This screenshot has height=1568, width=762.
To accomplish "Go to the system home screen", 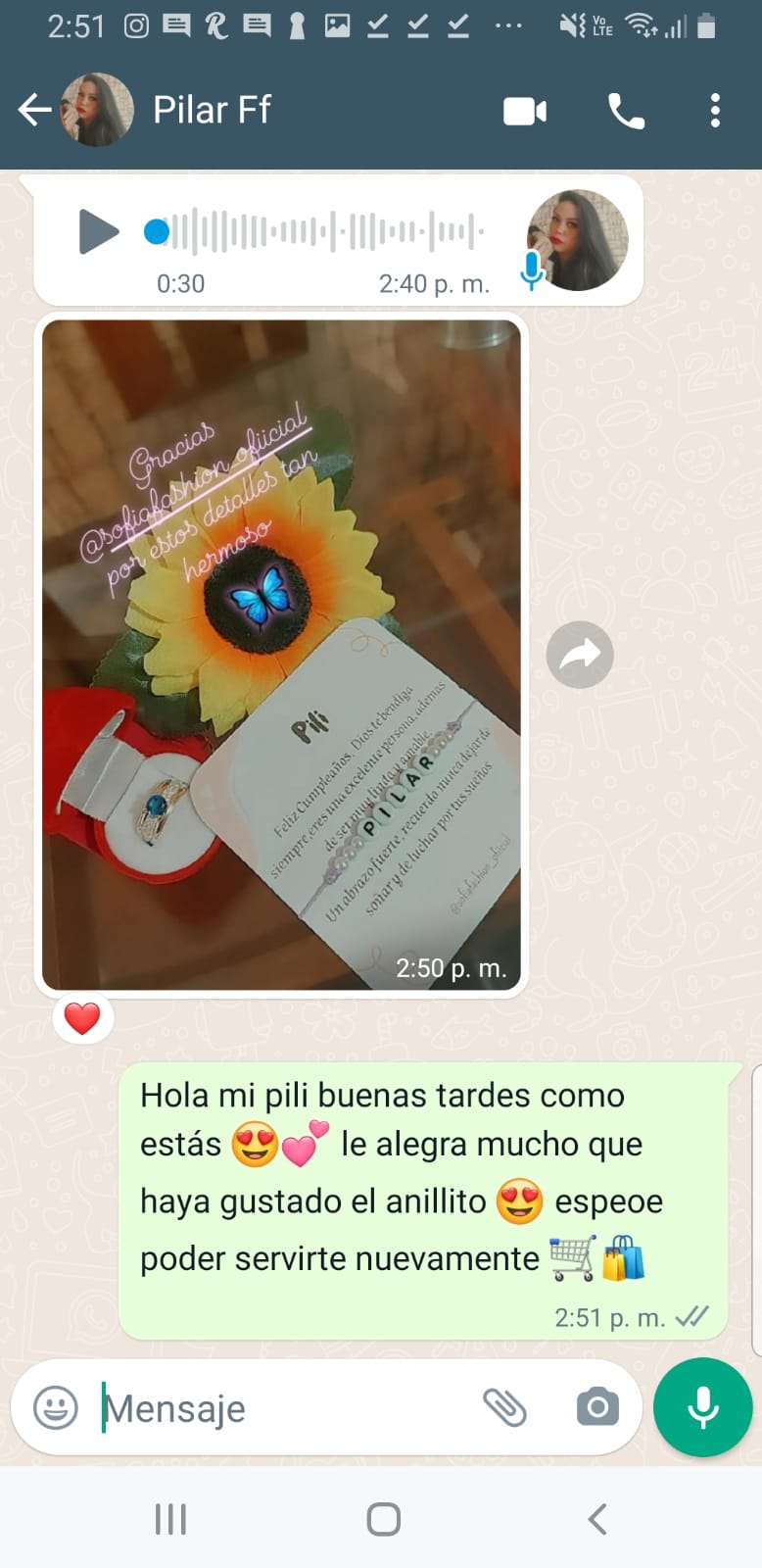I will click(x=383, y=1520).
